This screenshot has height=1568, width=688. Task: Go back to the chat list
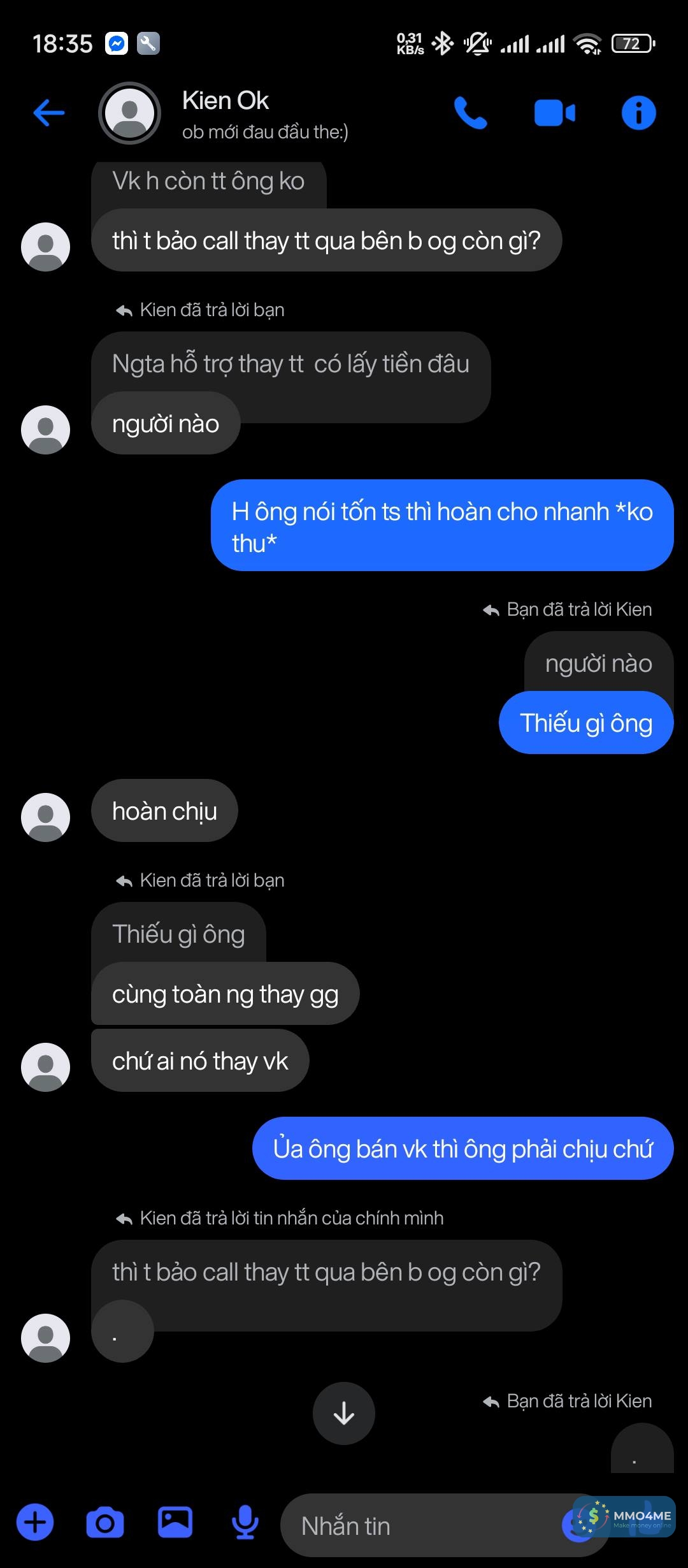[x=49, y=113]
